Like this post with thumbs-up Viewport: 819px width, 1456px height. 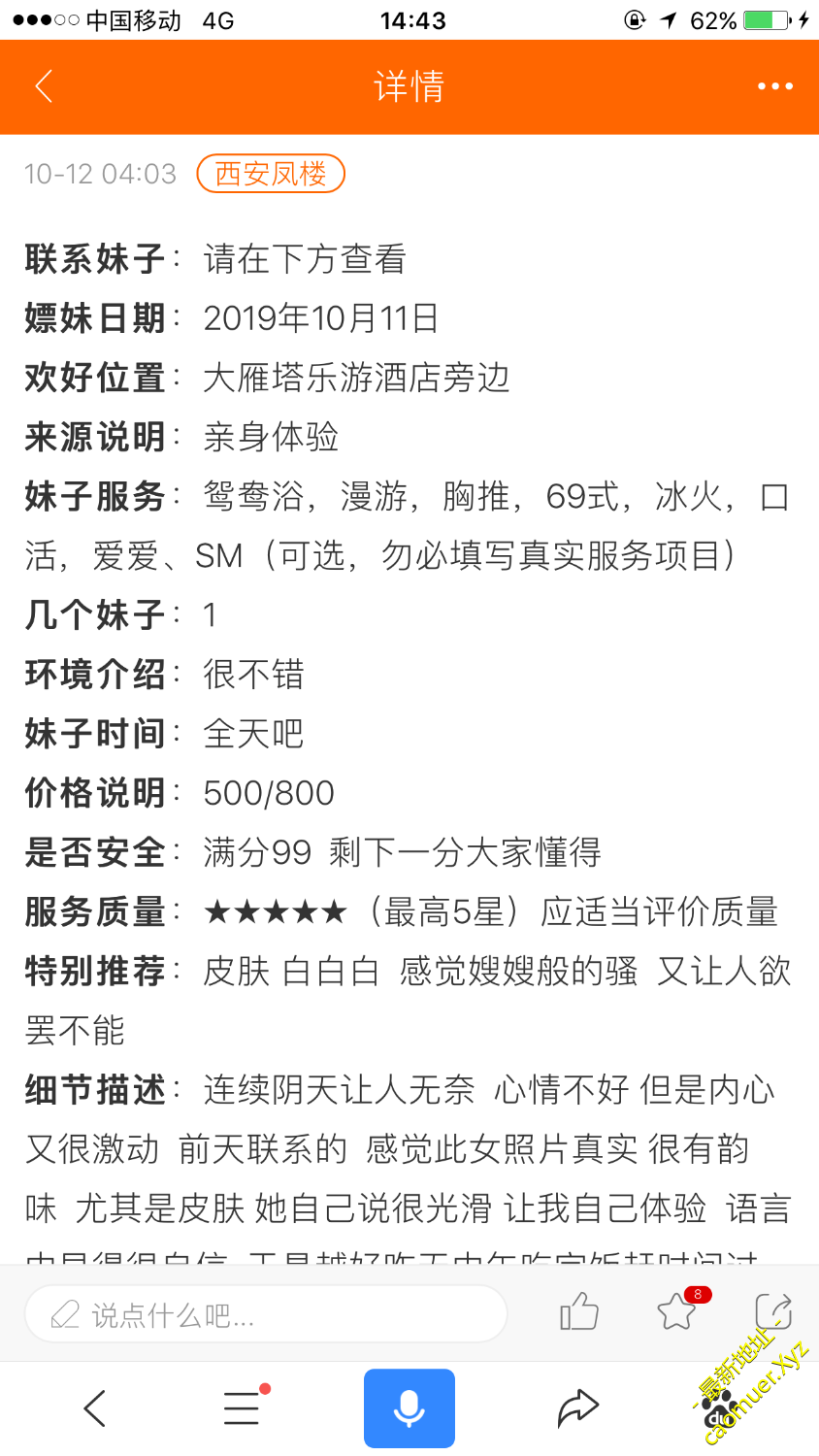pos(578,1312)
